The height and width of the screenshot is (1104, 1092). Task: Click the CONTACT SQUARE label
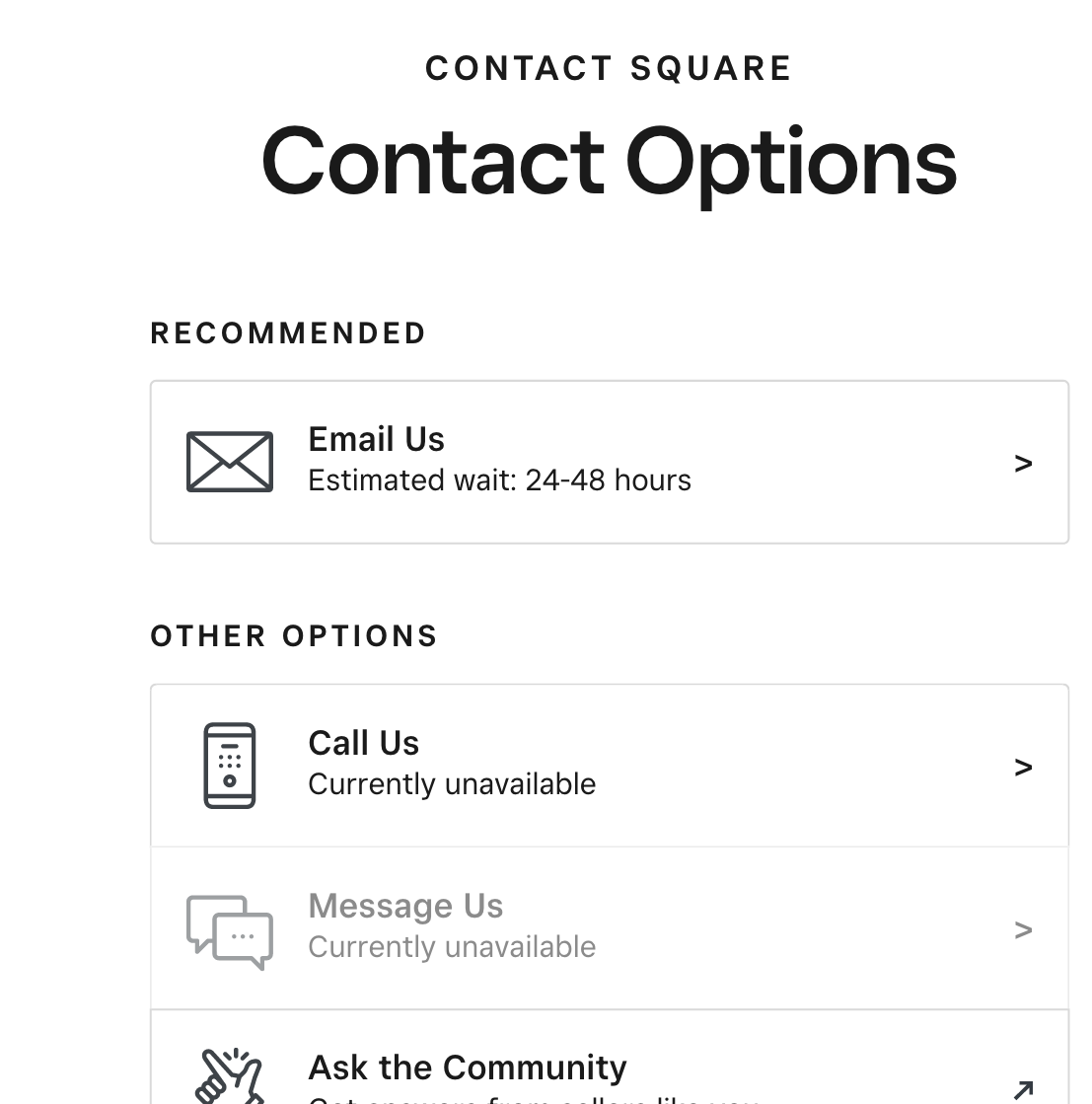coord(608,67)
